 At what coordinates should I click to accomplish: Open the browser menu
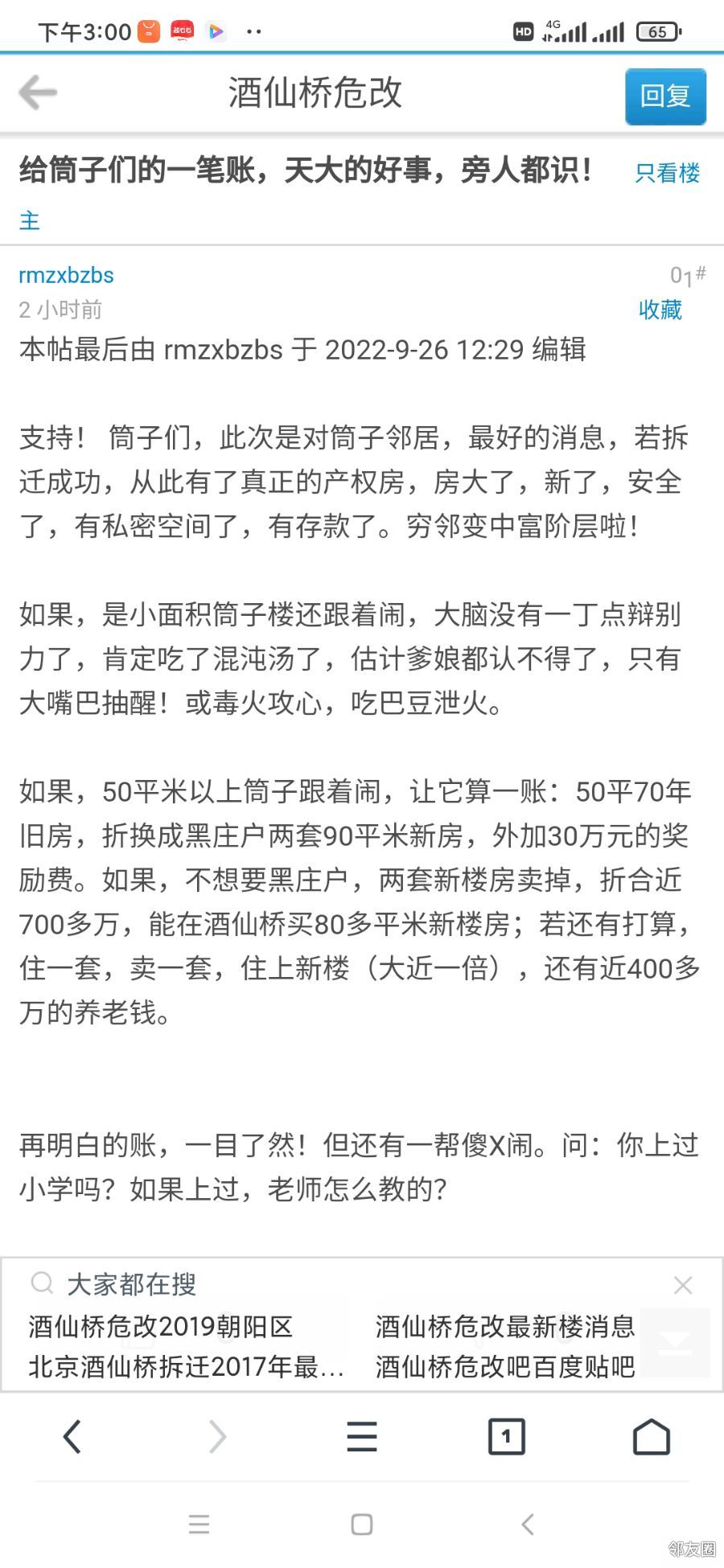point(362,1436)
